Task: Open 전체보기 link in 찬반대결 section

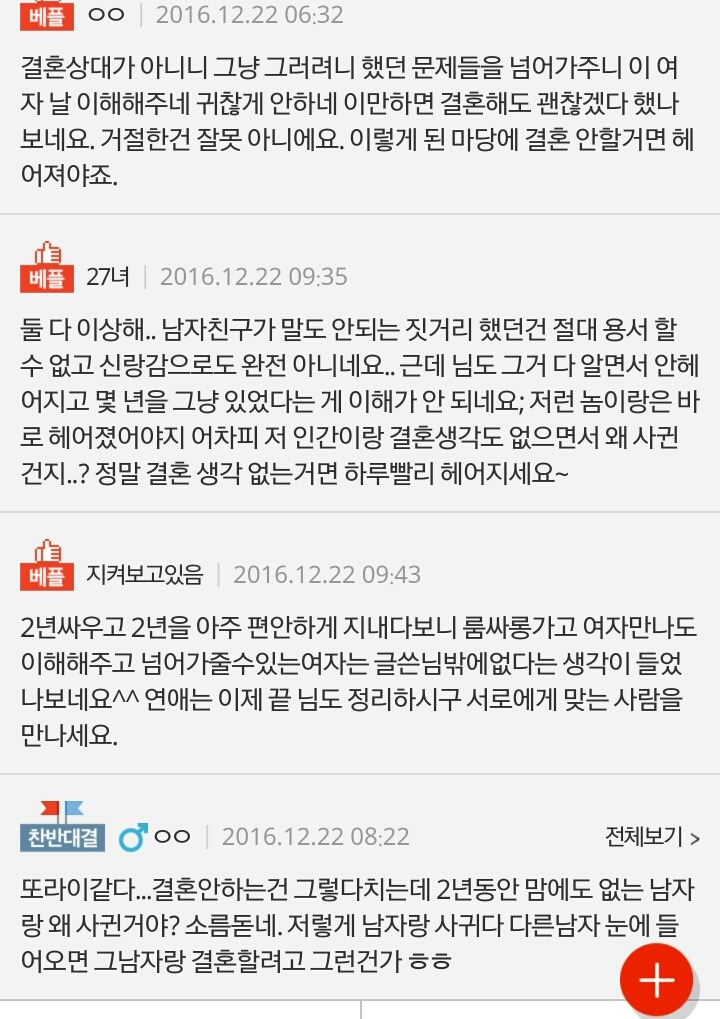Action: 651,836
